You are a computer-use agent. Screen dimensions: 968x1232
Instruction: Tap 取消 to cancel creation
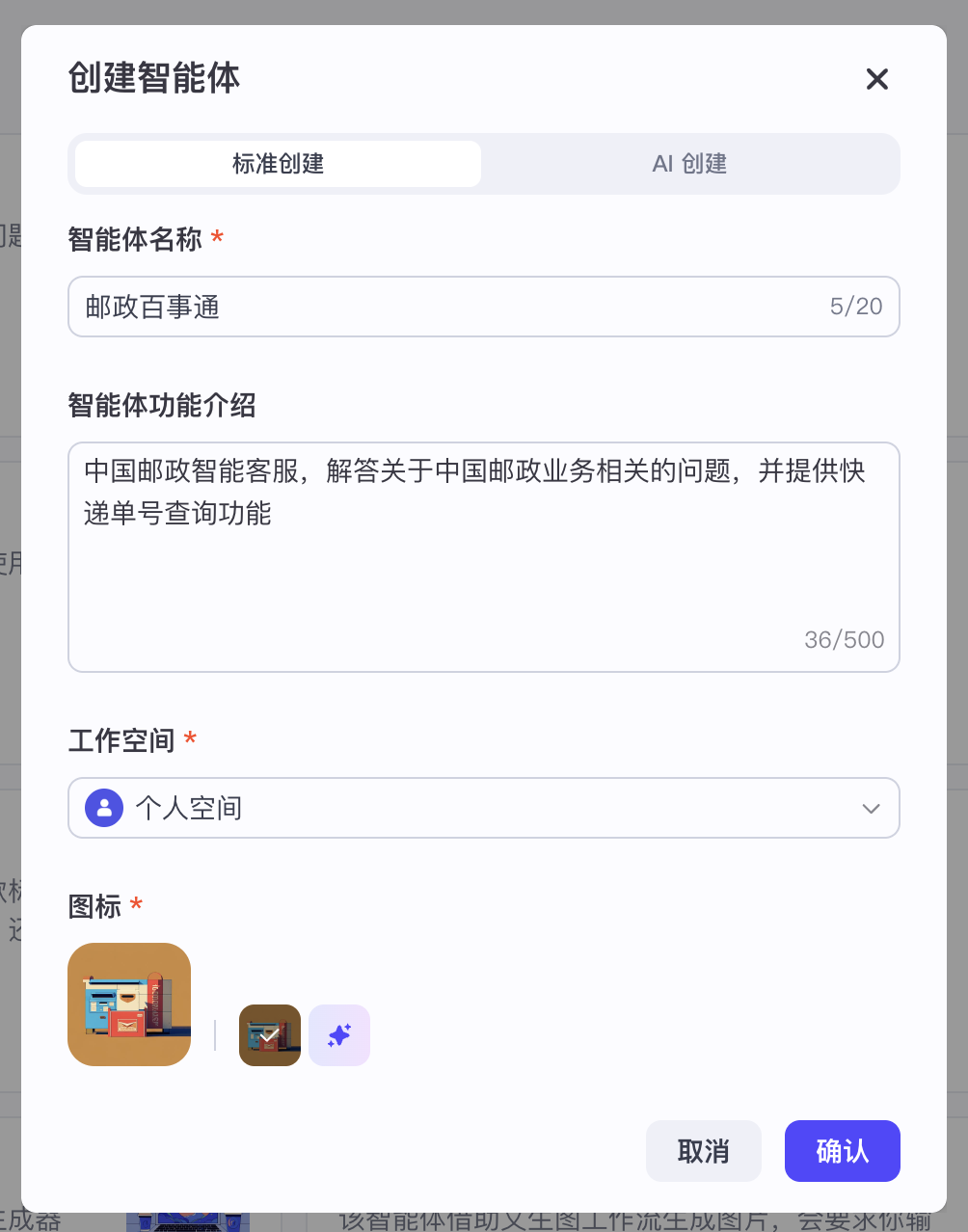pyautogui.click(x=703, y=1151)
